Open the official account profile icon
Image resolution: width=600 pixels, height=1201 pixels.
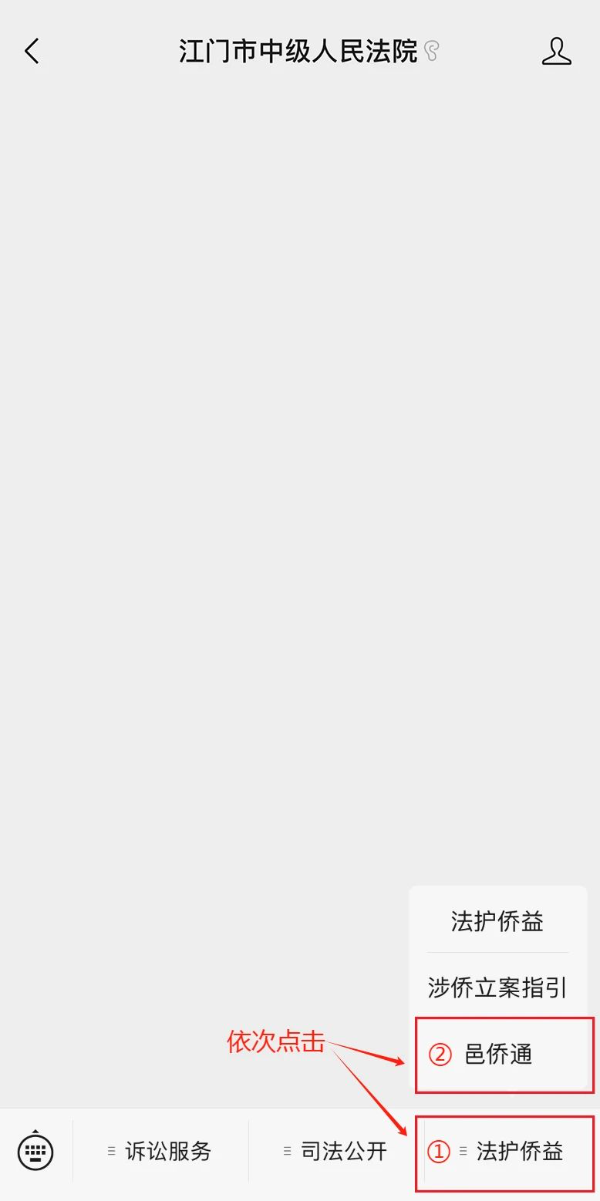click(x=556, y=52)
